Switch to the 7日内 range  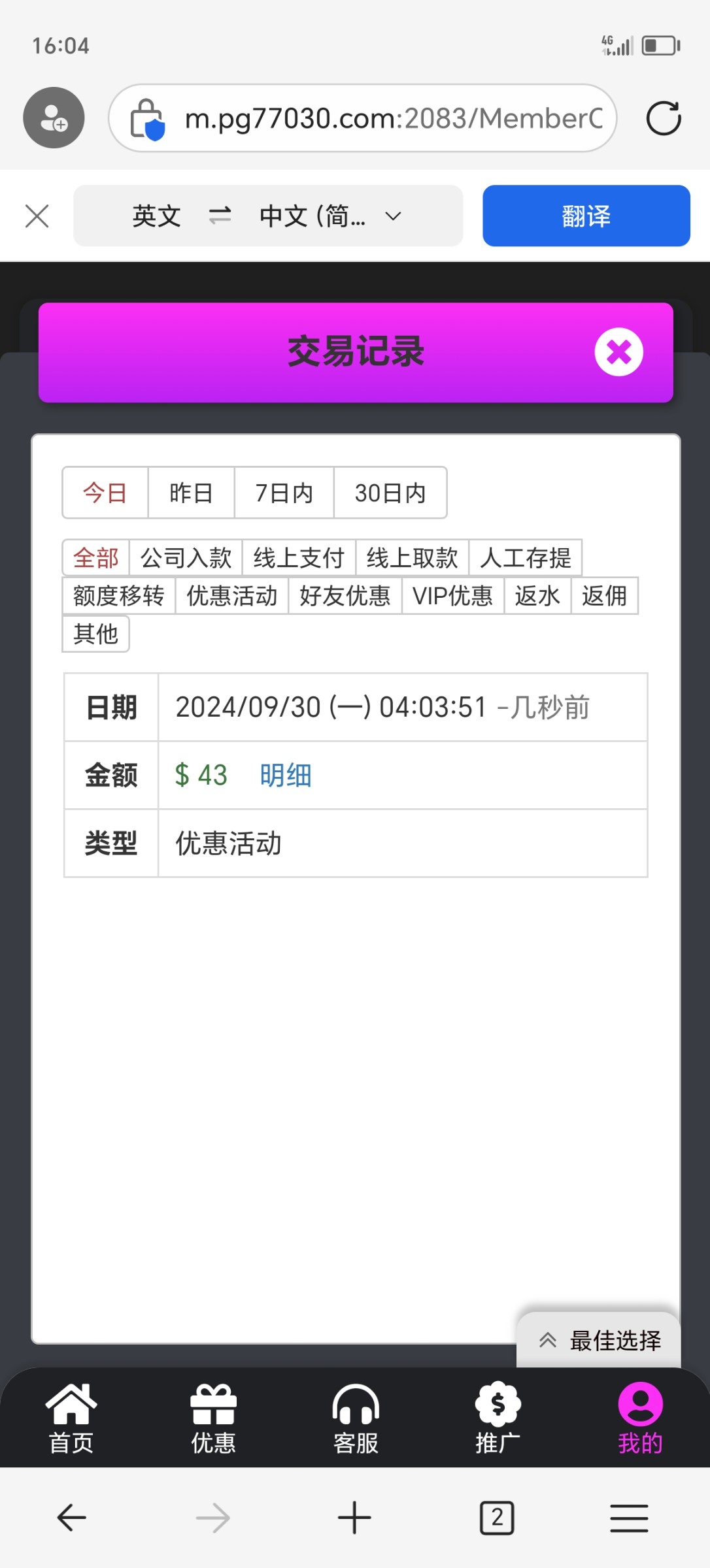click(284, 493)
